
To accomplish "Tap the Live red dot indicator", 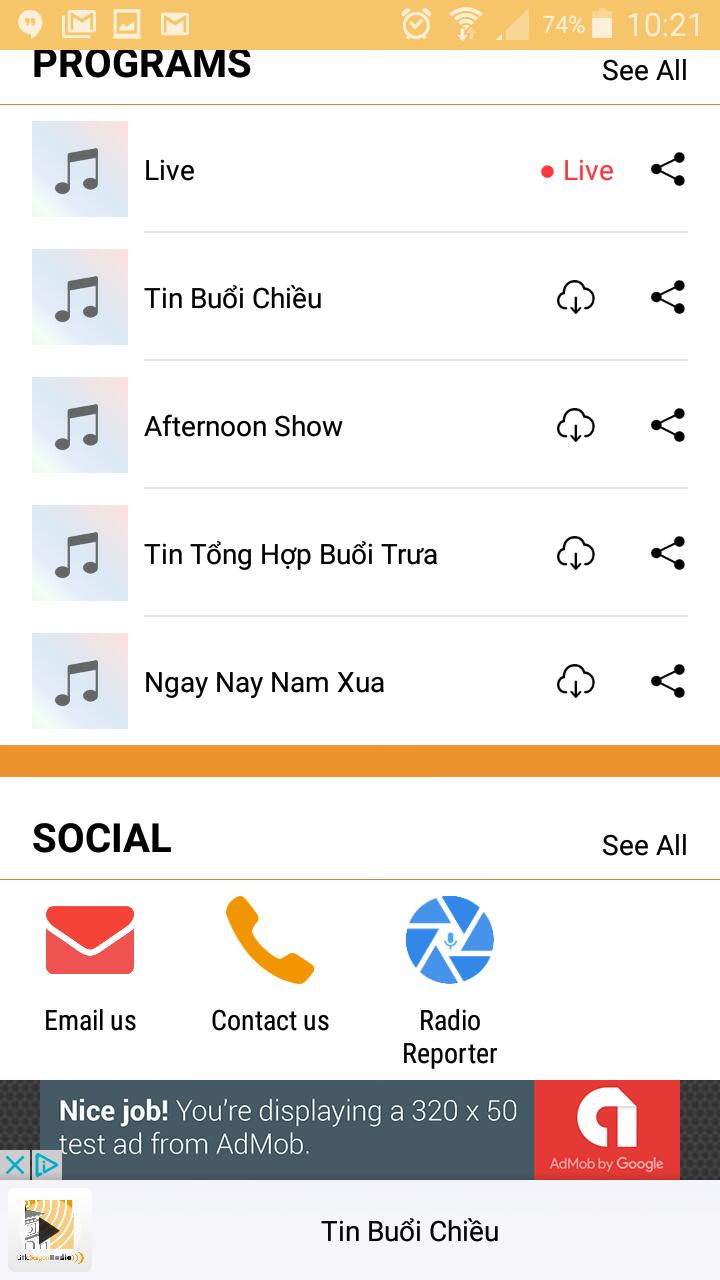I will pos(547,170).
